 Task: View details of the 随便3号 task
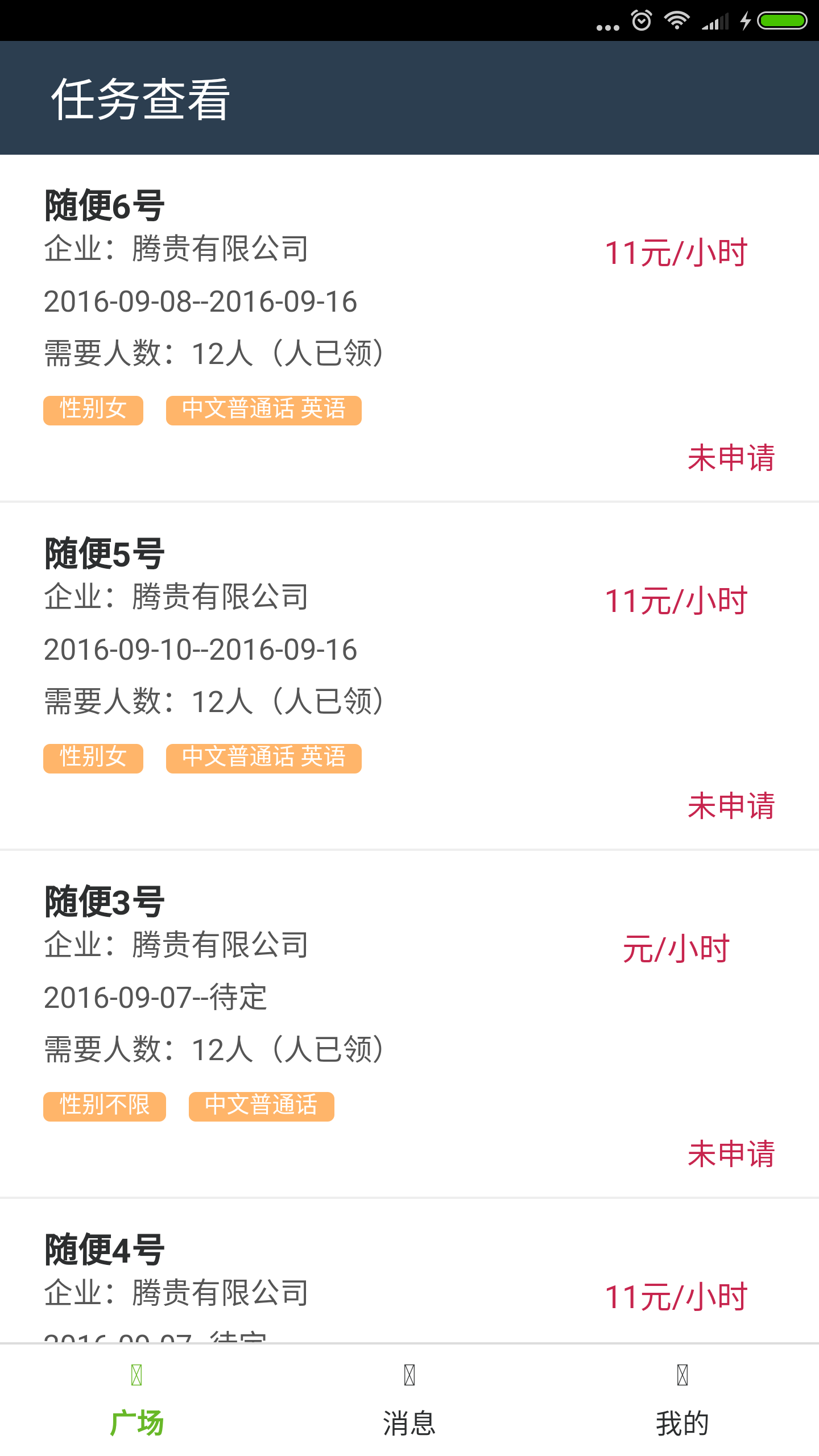click(x=409, y=1024)
